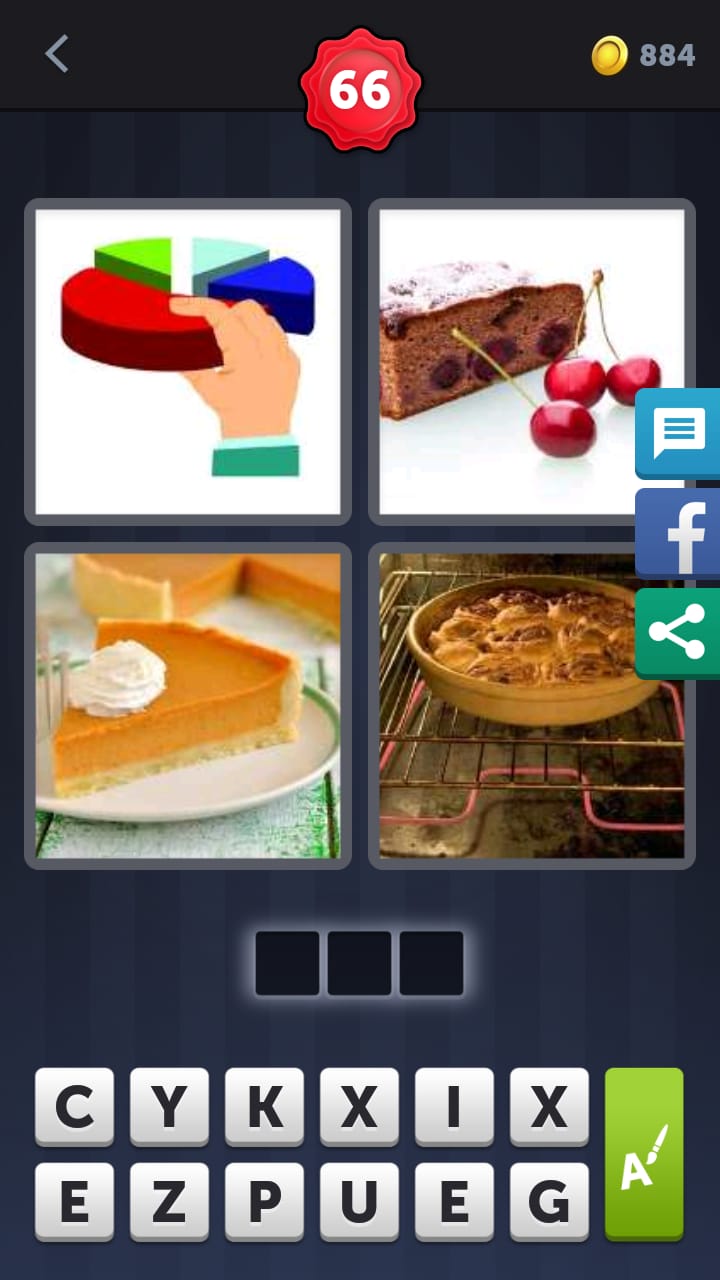Enlarge the pumpkin pie slice picture

(188, 705)
